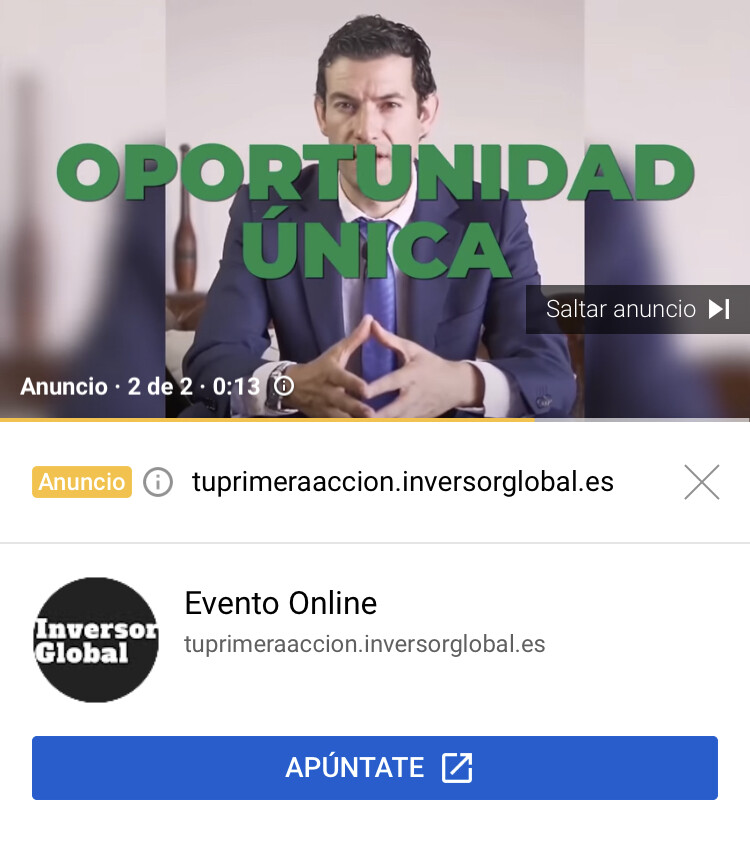
Task: Skip the ad with Saltar anuncio
Action: tap(638, 309)
